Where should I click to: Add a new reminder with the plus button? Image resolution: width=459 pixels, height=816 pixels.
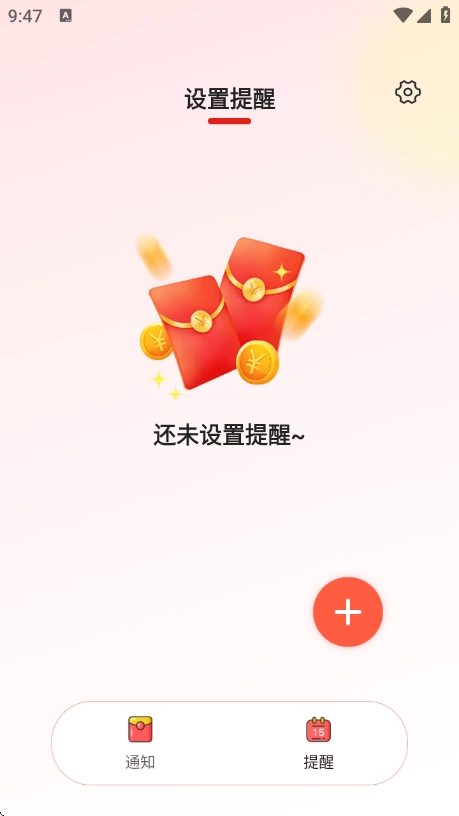348,611
